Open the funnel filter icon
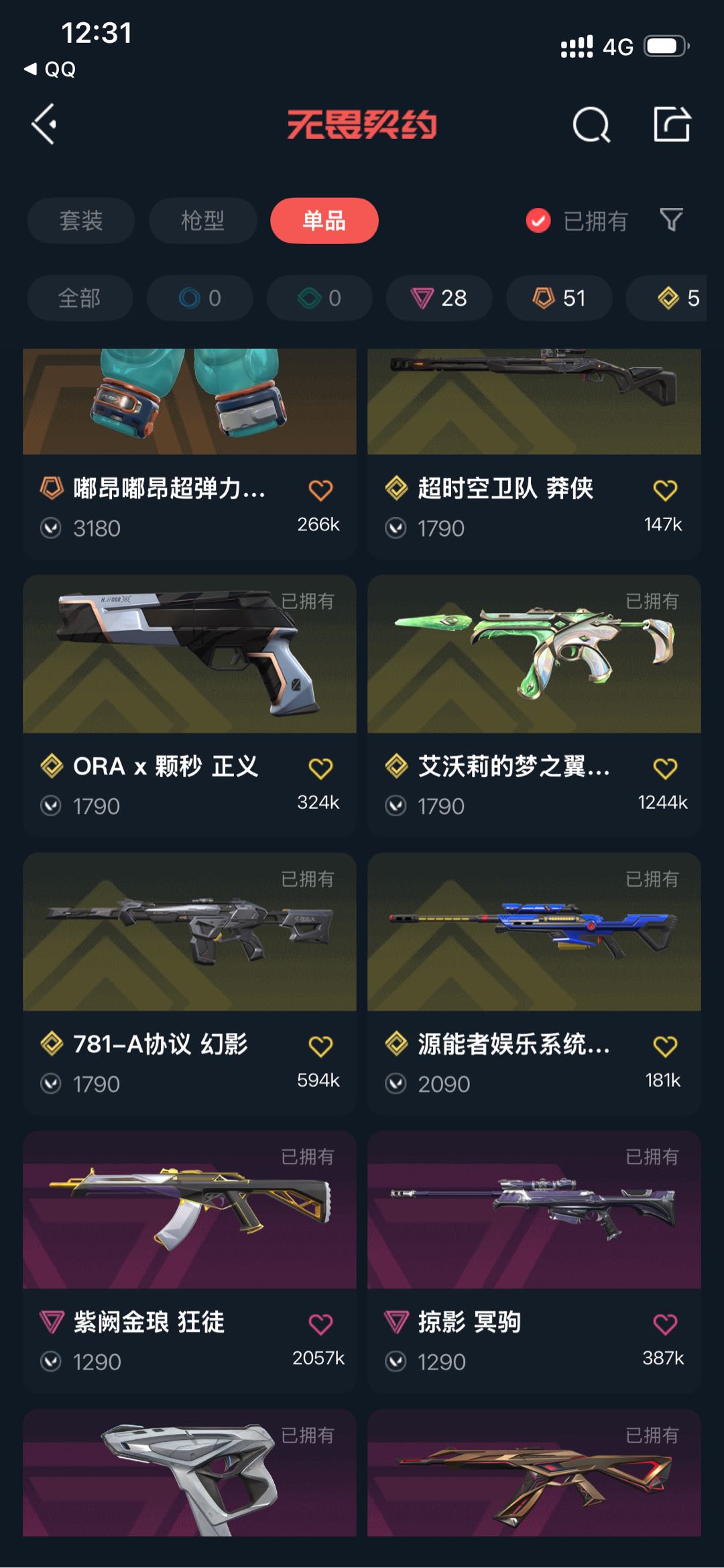This screenshot has width=724, height=1568. pyautogui.click(x=671, y=220)
